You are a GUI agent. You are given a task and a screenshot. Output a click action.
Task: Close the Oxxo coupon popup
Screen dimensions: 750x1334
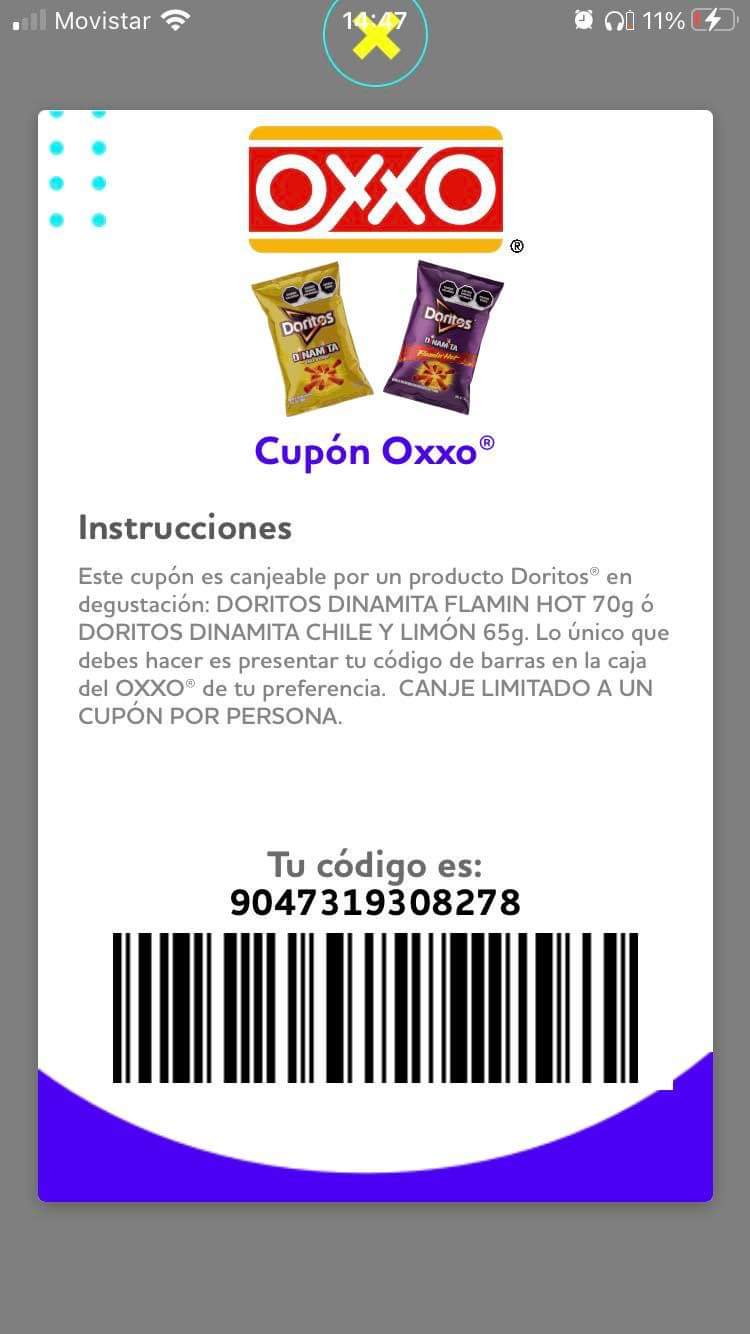click(375, 37)
